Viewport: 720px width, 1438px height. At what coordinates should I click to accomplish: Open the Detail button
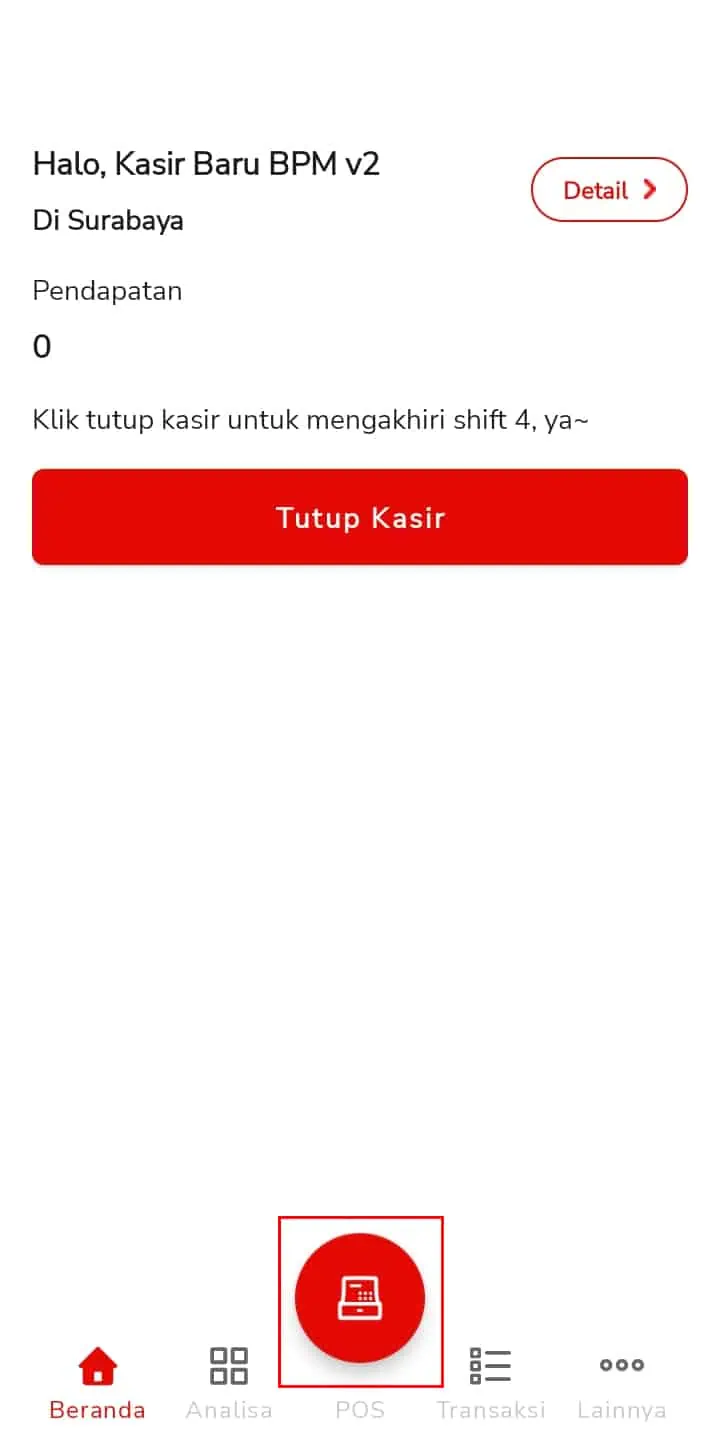609,189
